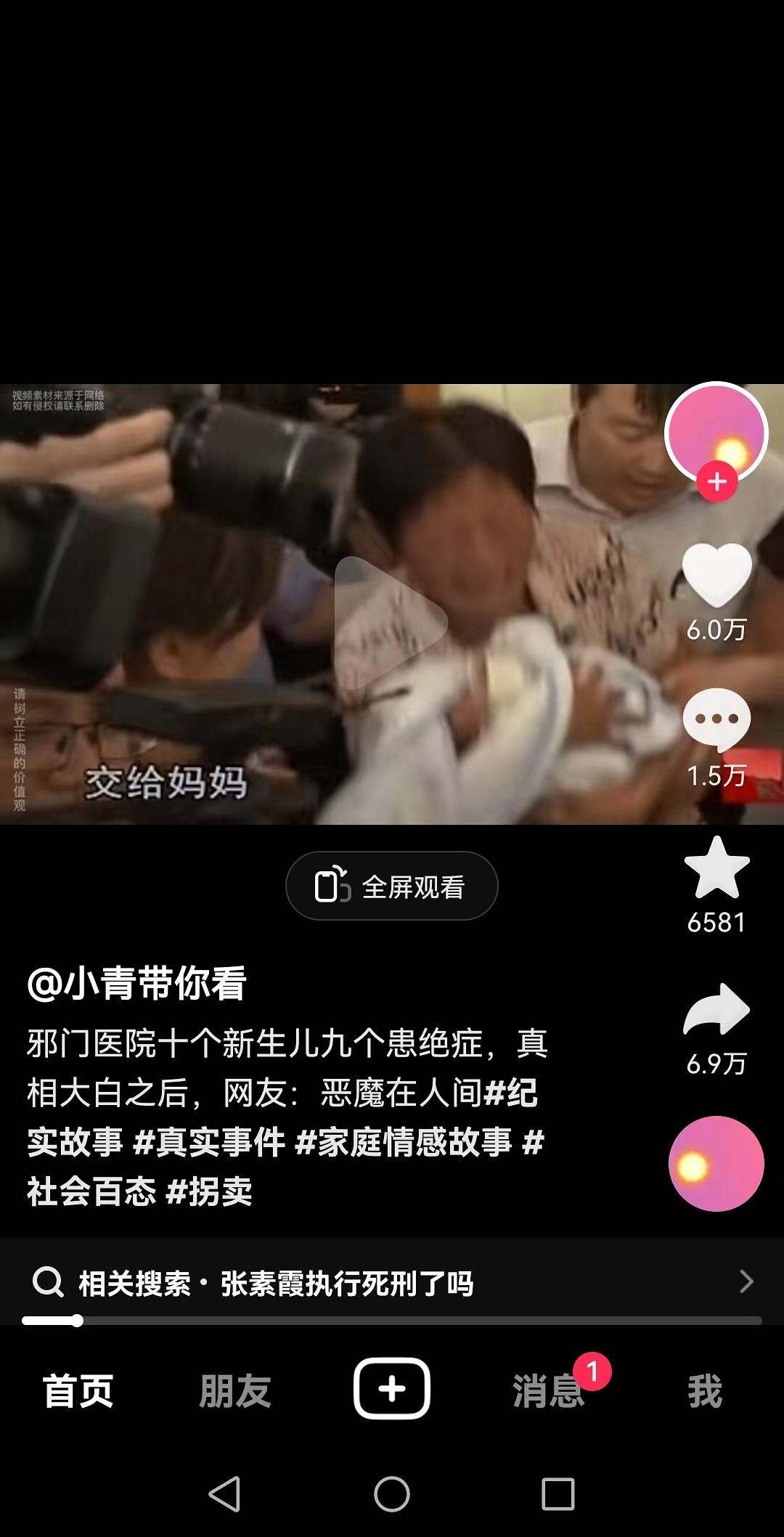The image size is (784, 1537).
Task: Create a new post with the plus button
Action: click(x=392, y=1388)
